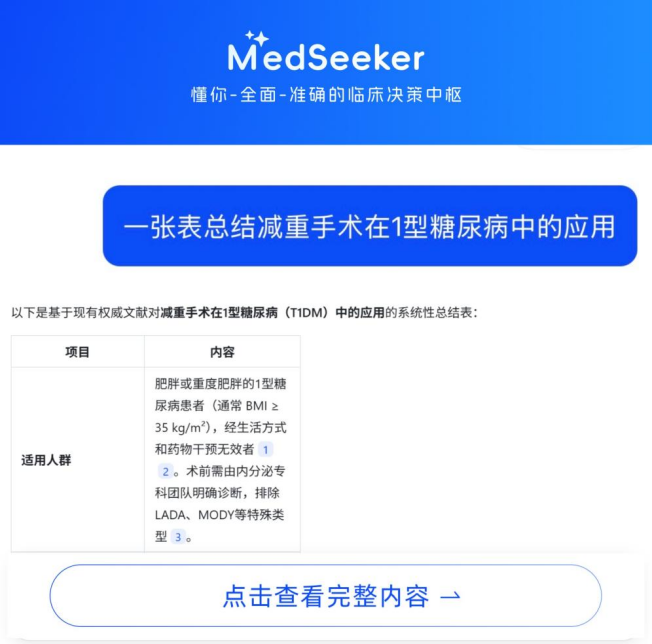Tap 点击查看完整内容 to view the full content

(x=325, y=596)
